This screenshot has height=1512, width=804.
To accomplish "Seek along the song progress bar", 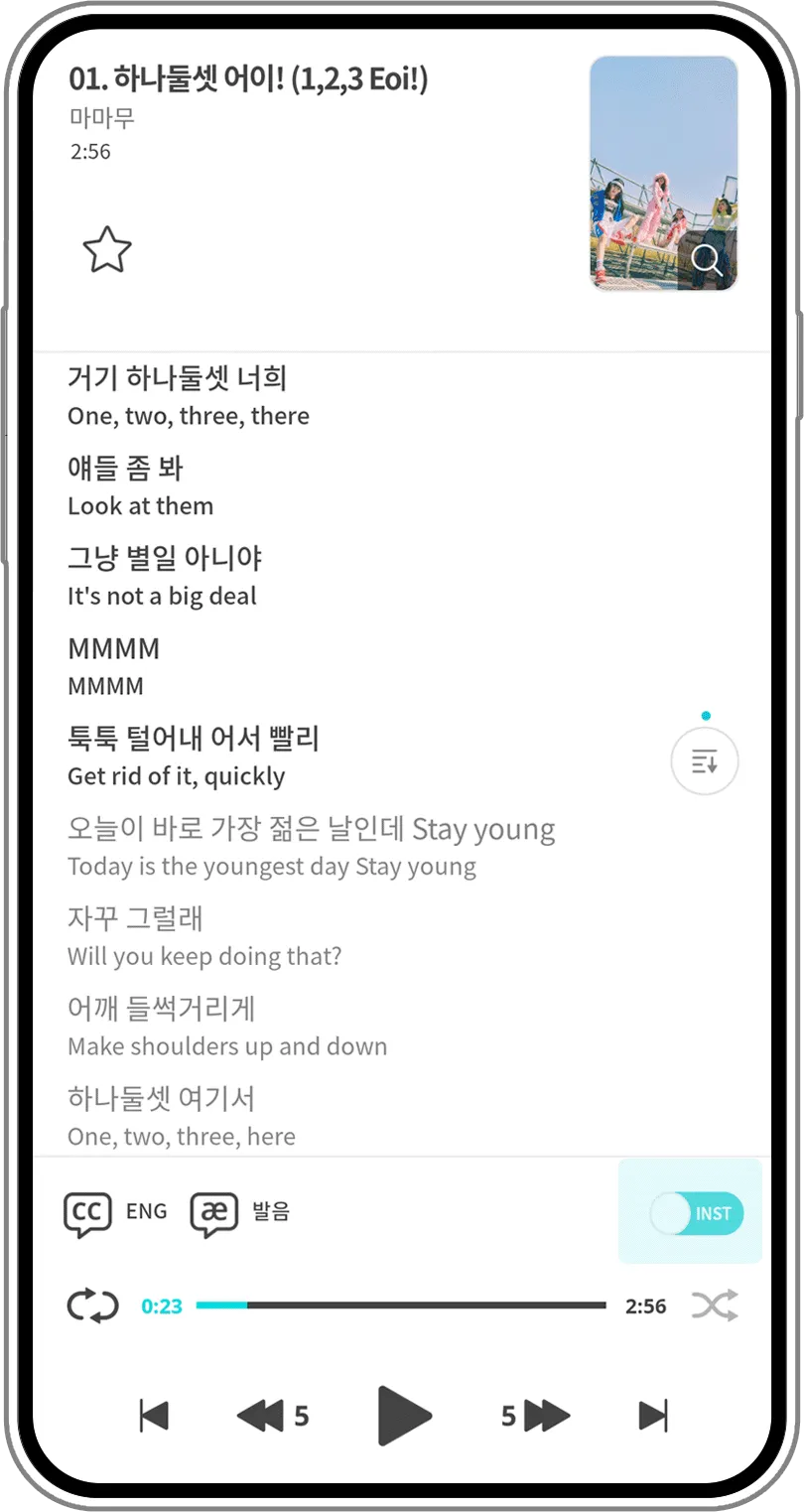I will click(401, 1306).
